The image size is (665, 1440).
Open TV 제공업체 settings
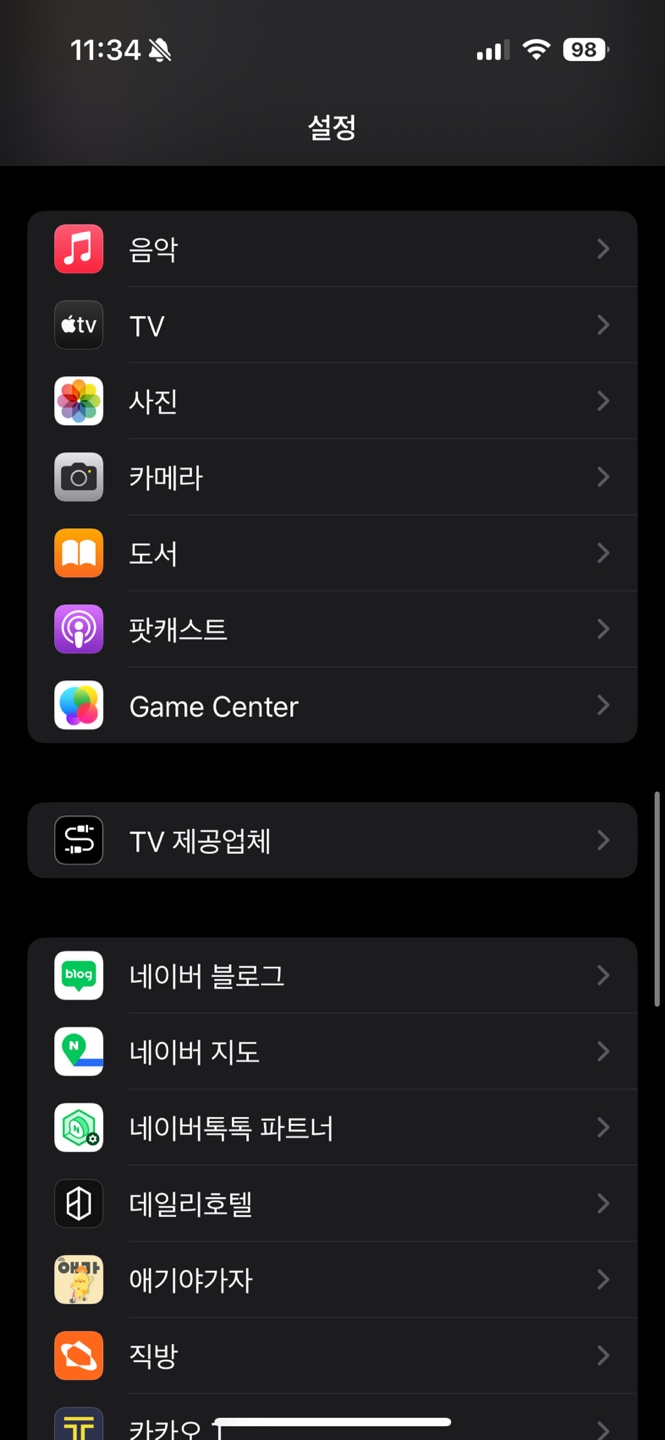click(332, 841)
